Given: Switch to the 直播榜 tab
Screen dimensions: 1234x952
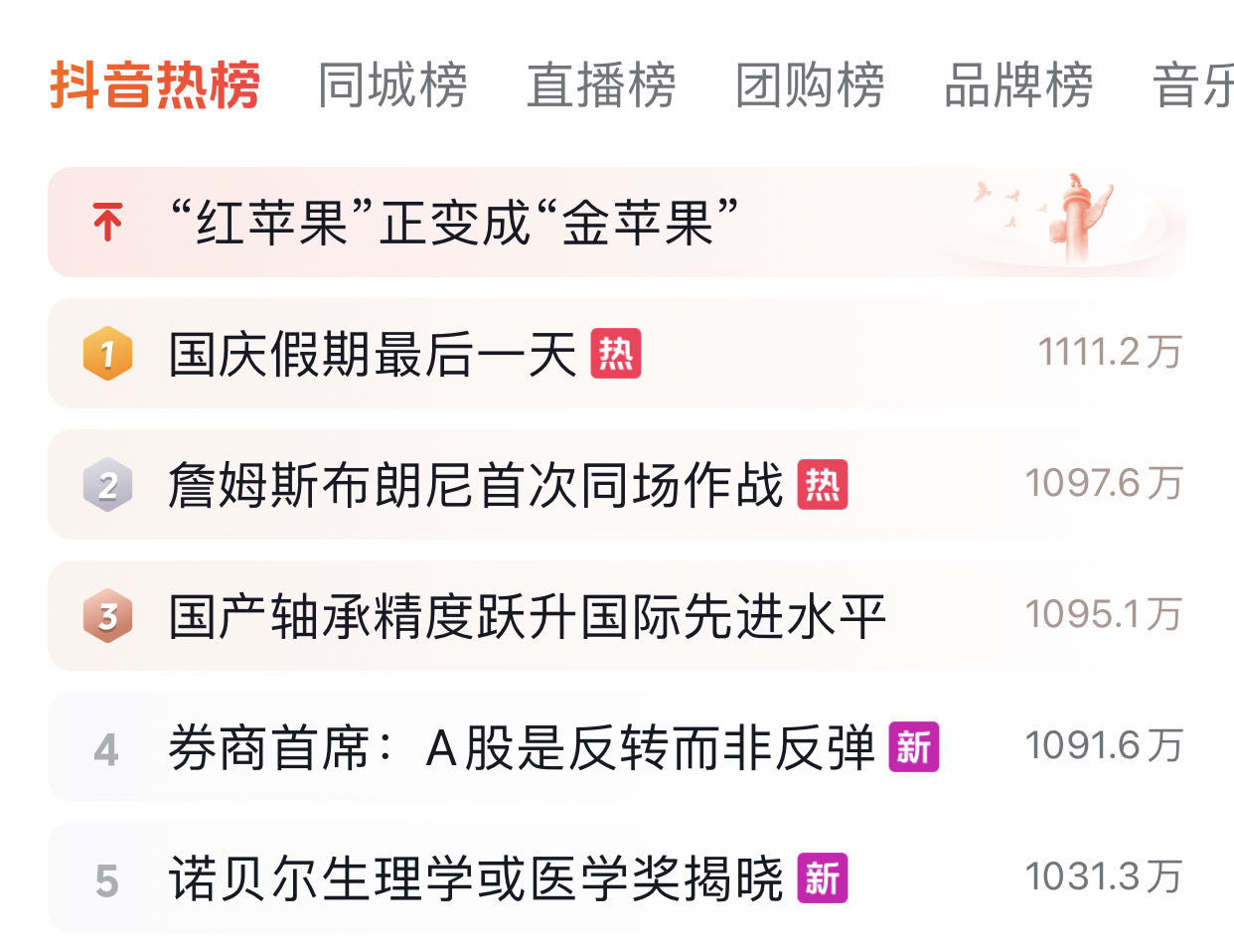Looking at the screenshot, I should coord(601,84).
